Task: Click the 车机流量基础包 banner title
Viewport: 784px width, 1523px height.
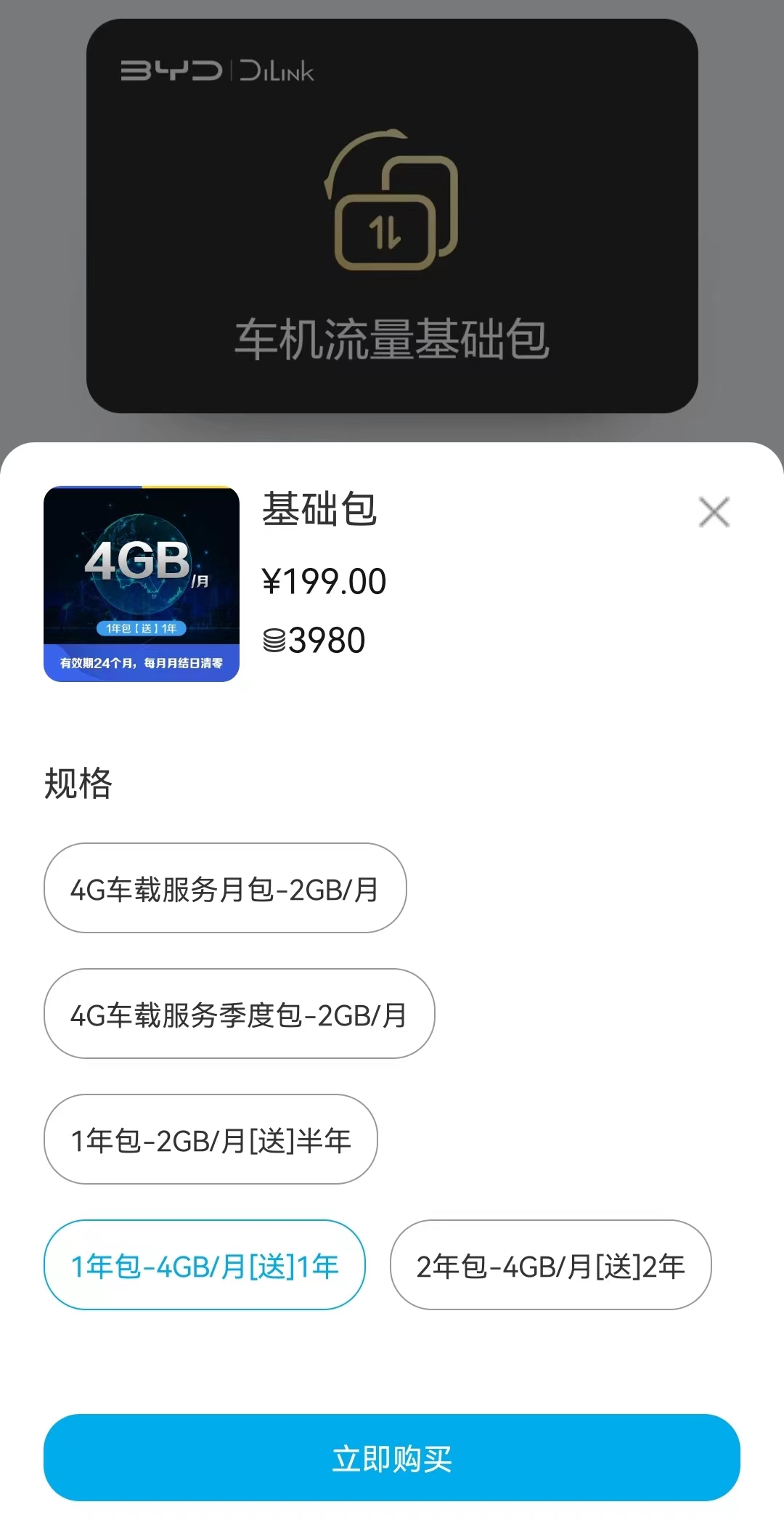Action: [392, 338]
